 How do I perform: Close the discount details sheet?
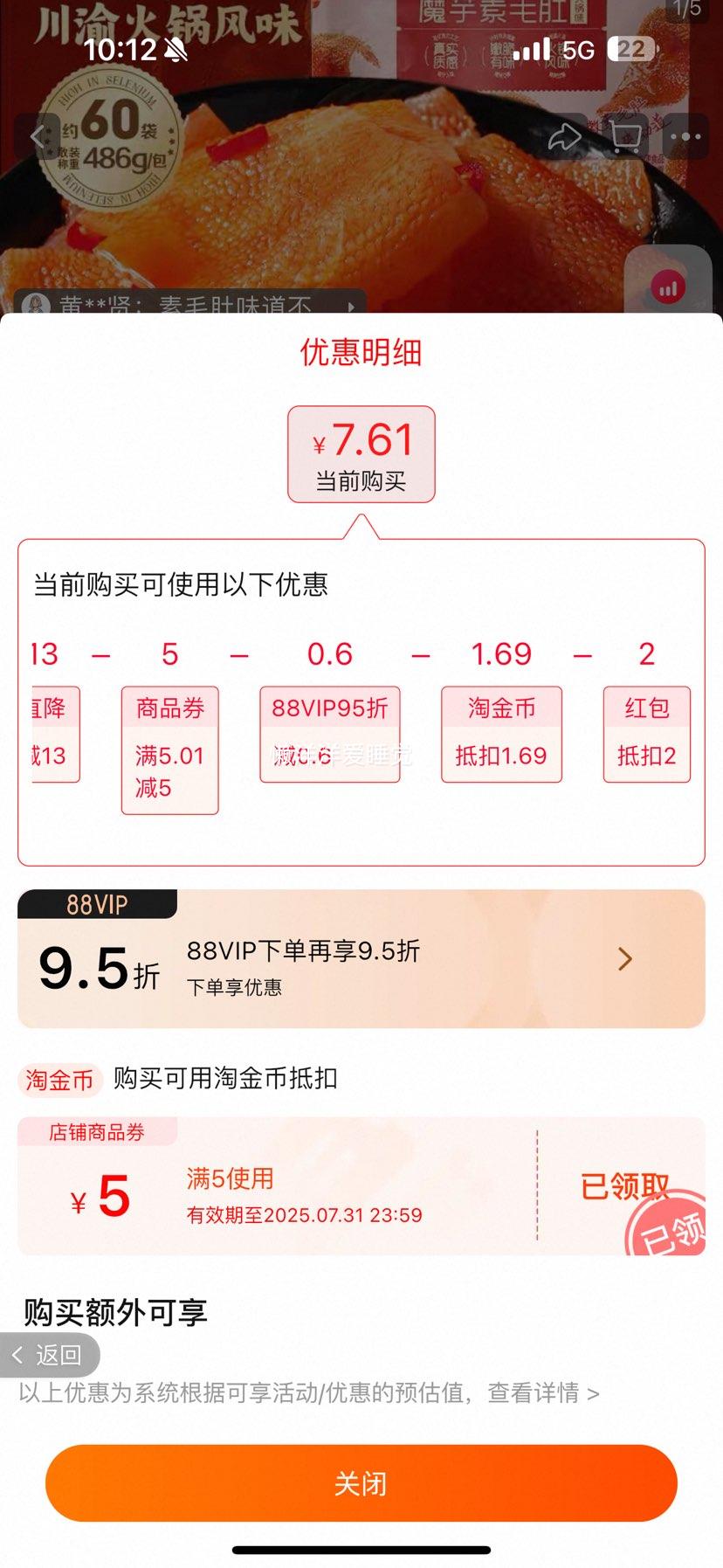click(361, 1482)
